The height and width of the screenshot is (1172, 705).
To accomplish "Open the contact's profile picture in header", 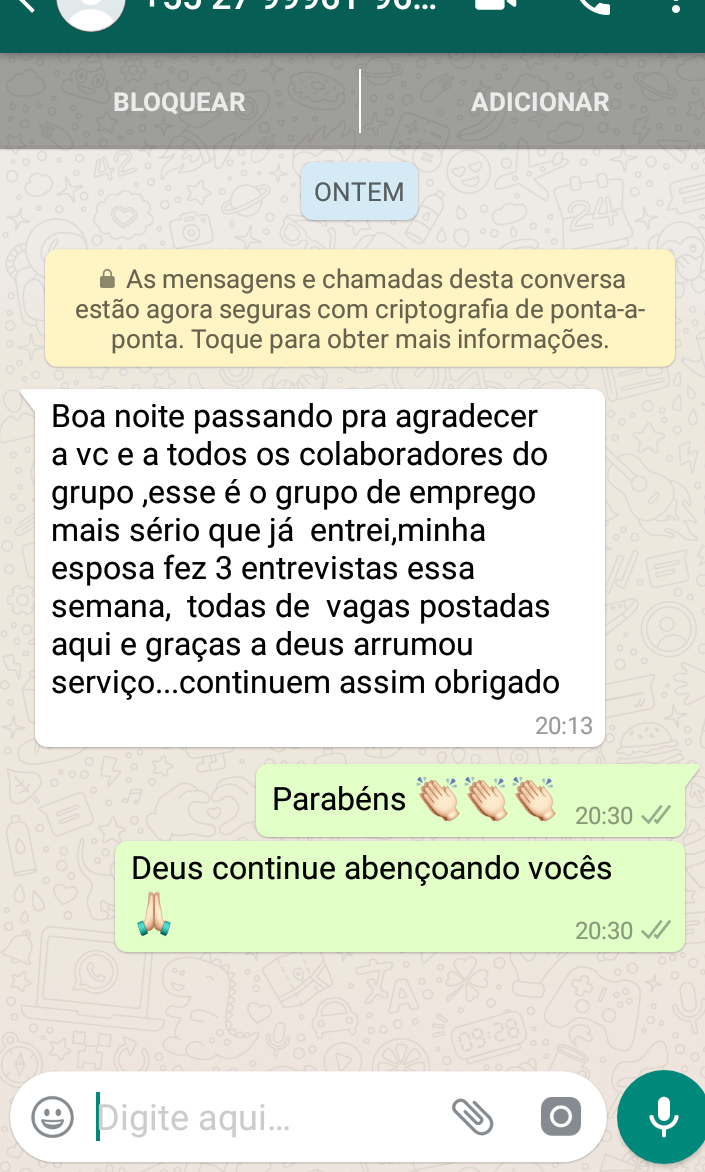I will point(91,8).
